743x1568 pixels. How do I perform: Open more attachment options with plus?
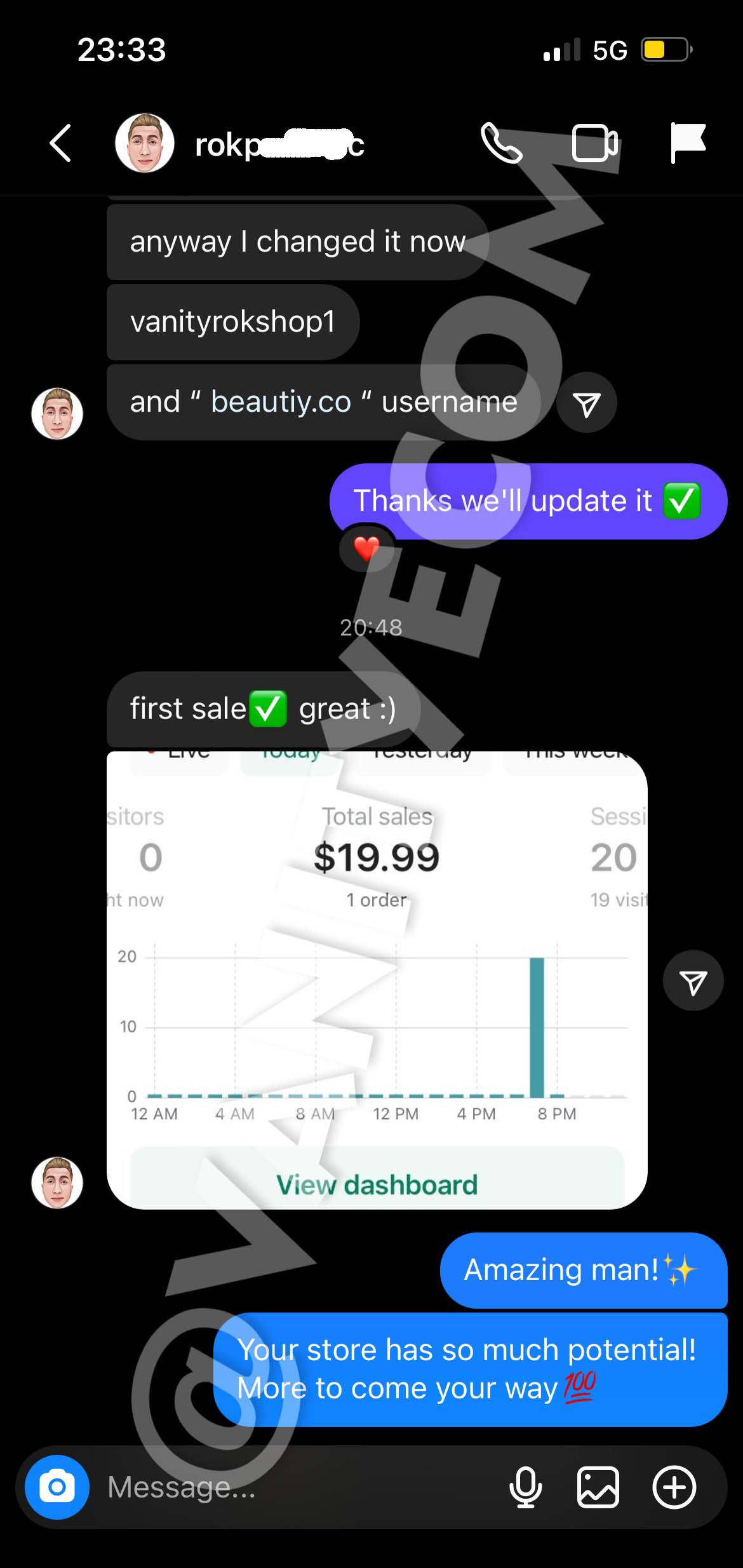pos(674,1487)
